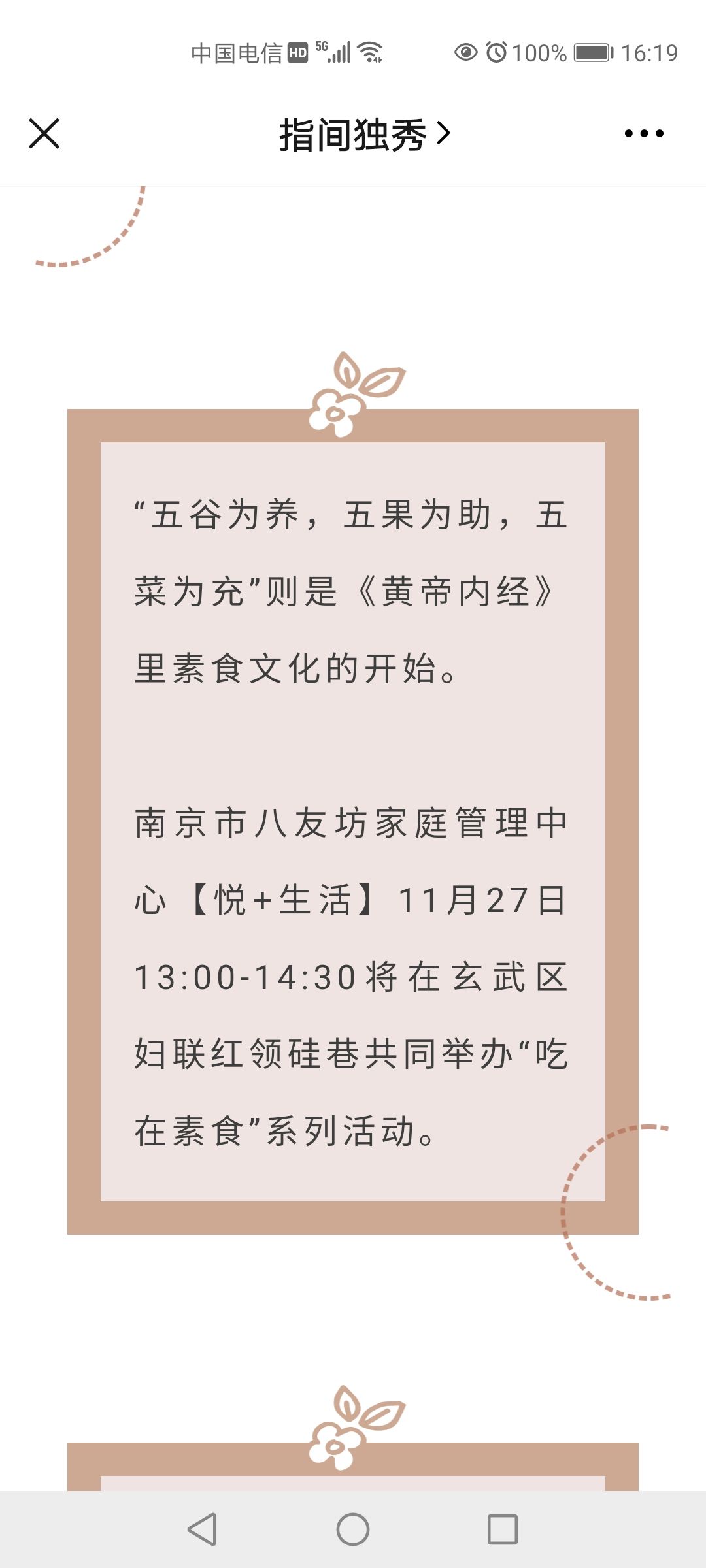Screen dimensions: 706x1568
Task: Close the article page
Action: 44,134
